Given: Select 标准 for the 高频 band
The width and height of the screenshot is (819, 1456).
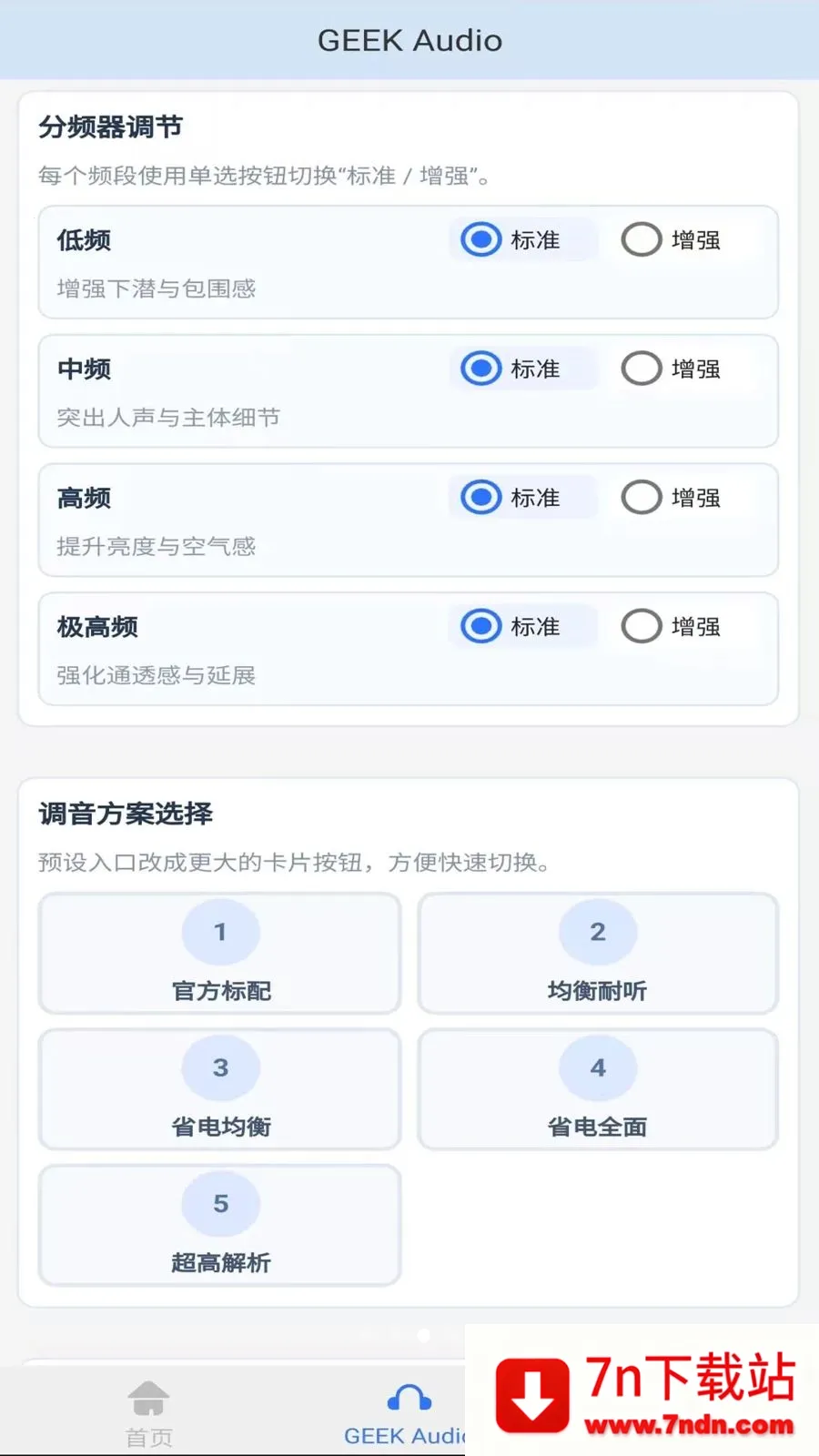Looking at the screenshot, I should (480, 497).
